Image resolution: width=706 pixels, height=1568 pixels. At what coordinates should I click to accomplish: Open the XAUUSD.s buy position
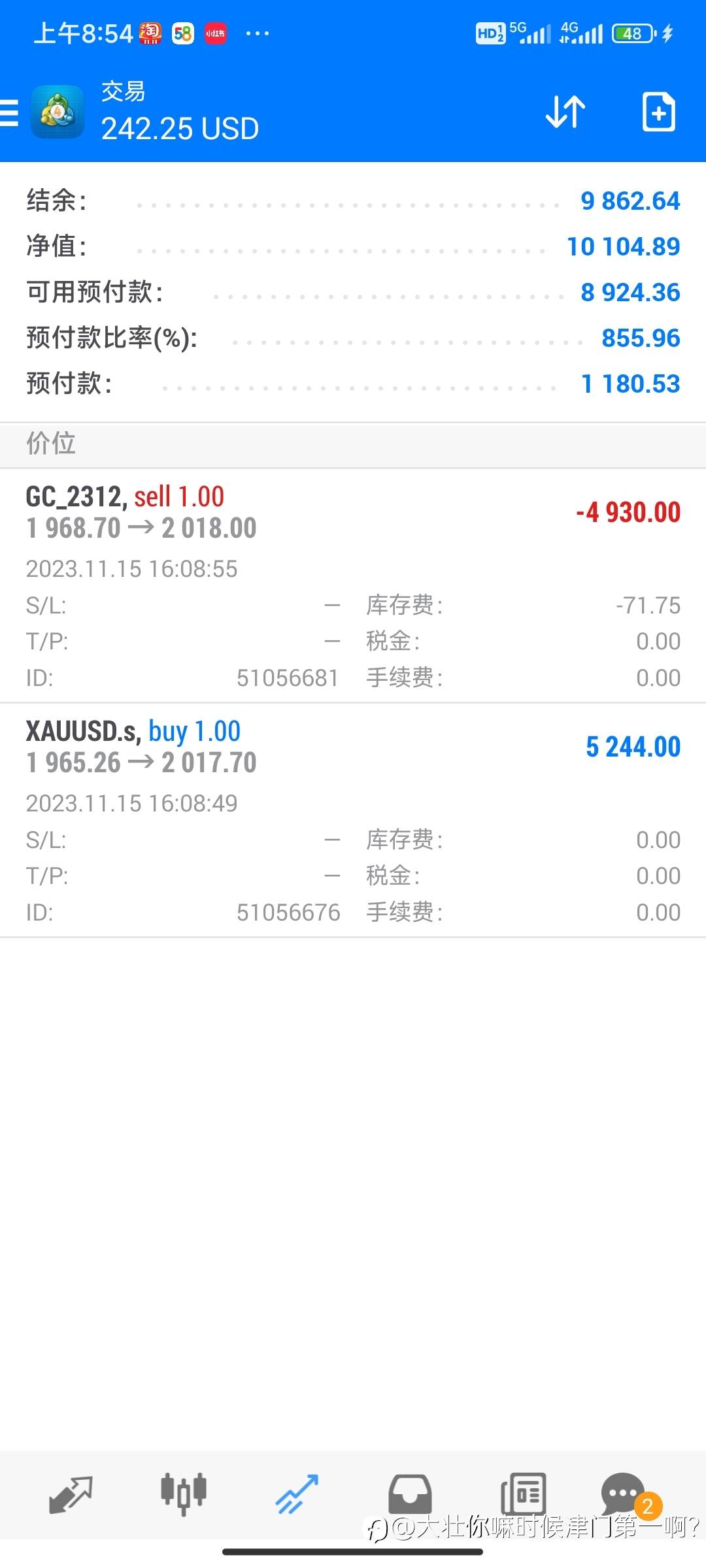click(x=353, y=747)
